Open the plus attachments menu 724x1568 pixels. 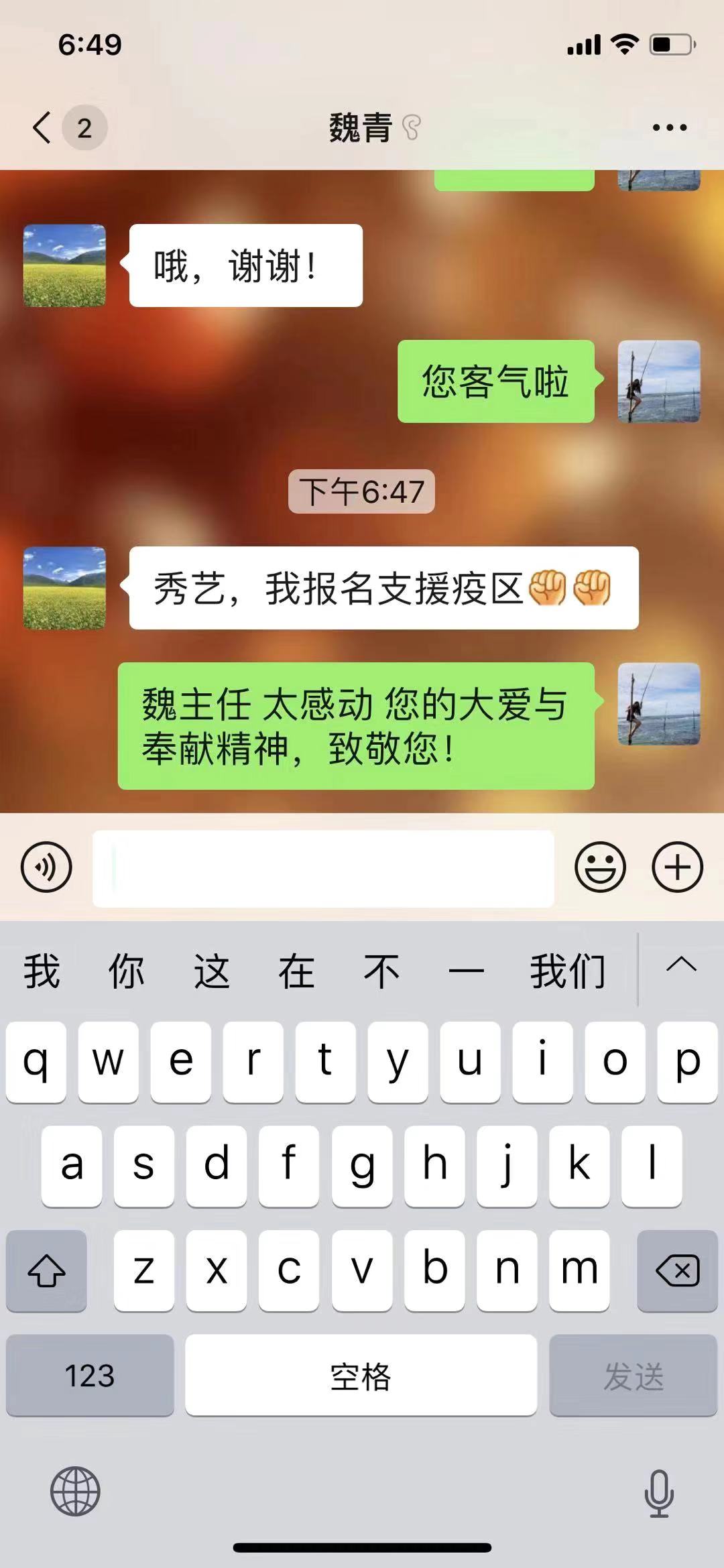[677, 867]
